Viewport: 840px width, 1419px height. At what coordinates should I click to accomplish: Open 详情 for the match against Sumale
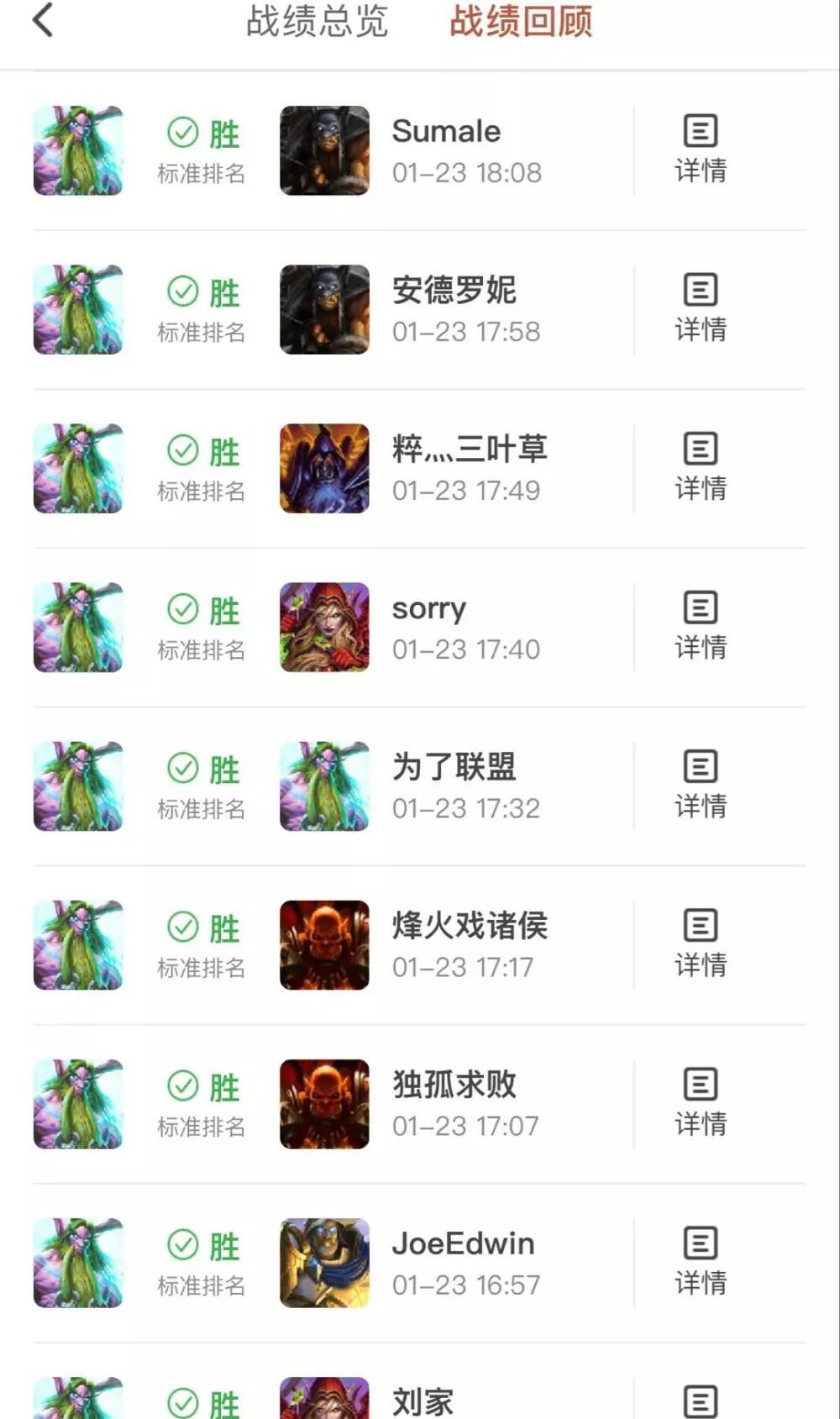pyautogui.click(x=700, y=150)
